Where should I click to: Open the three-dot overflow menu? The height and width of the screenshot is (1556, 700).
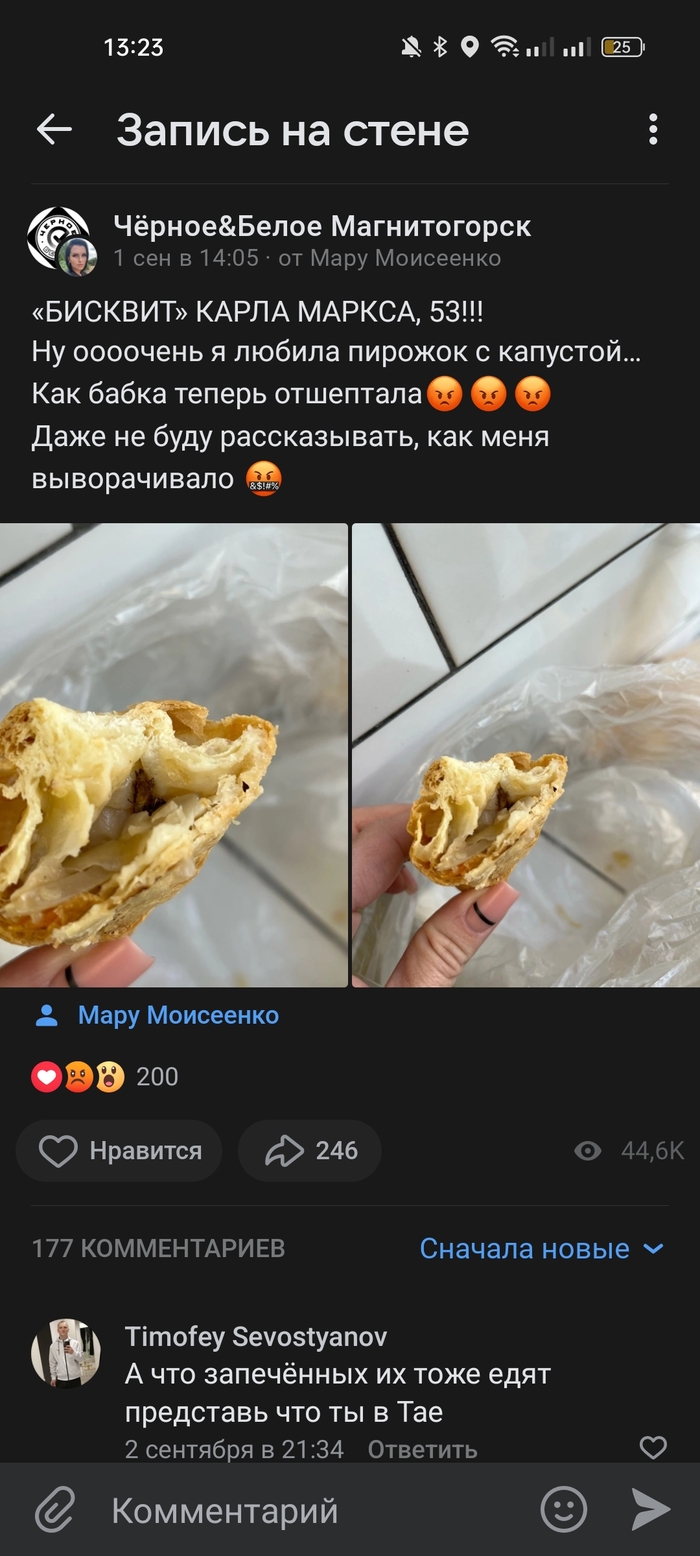click(x=652, y=129)
